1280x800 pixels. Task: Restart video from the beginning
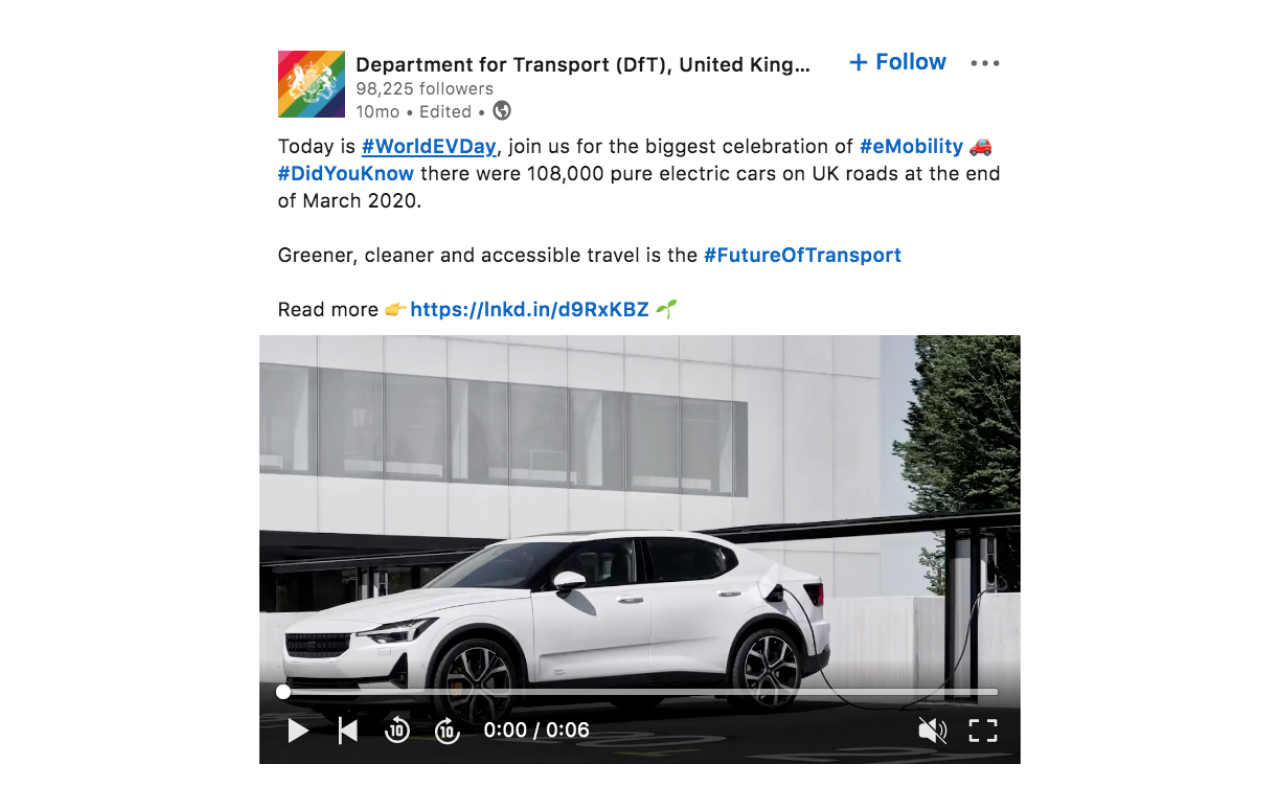pyautogui.click(x=347, y=731)
